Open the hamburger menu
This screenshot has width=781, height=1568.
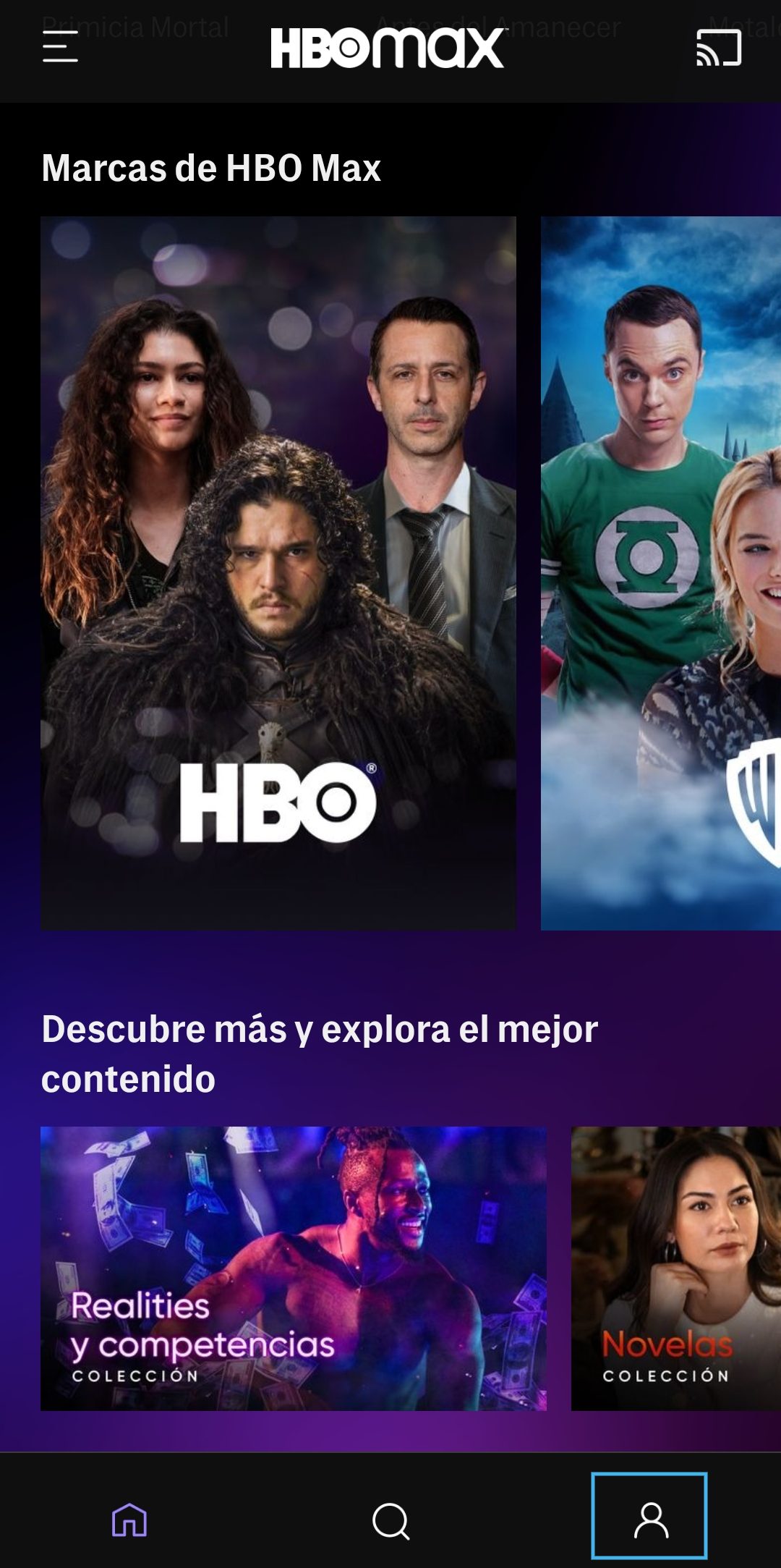(x=60, y=47)
